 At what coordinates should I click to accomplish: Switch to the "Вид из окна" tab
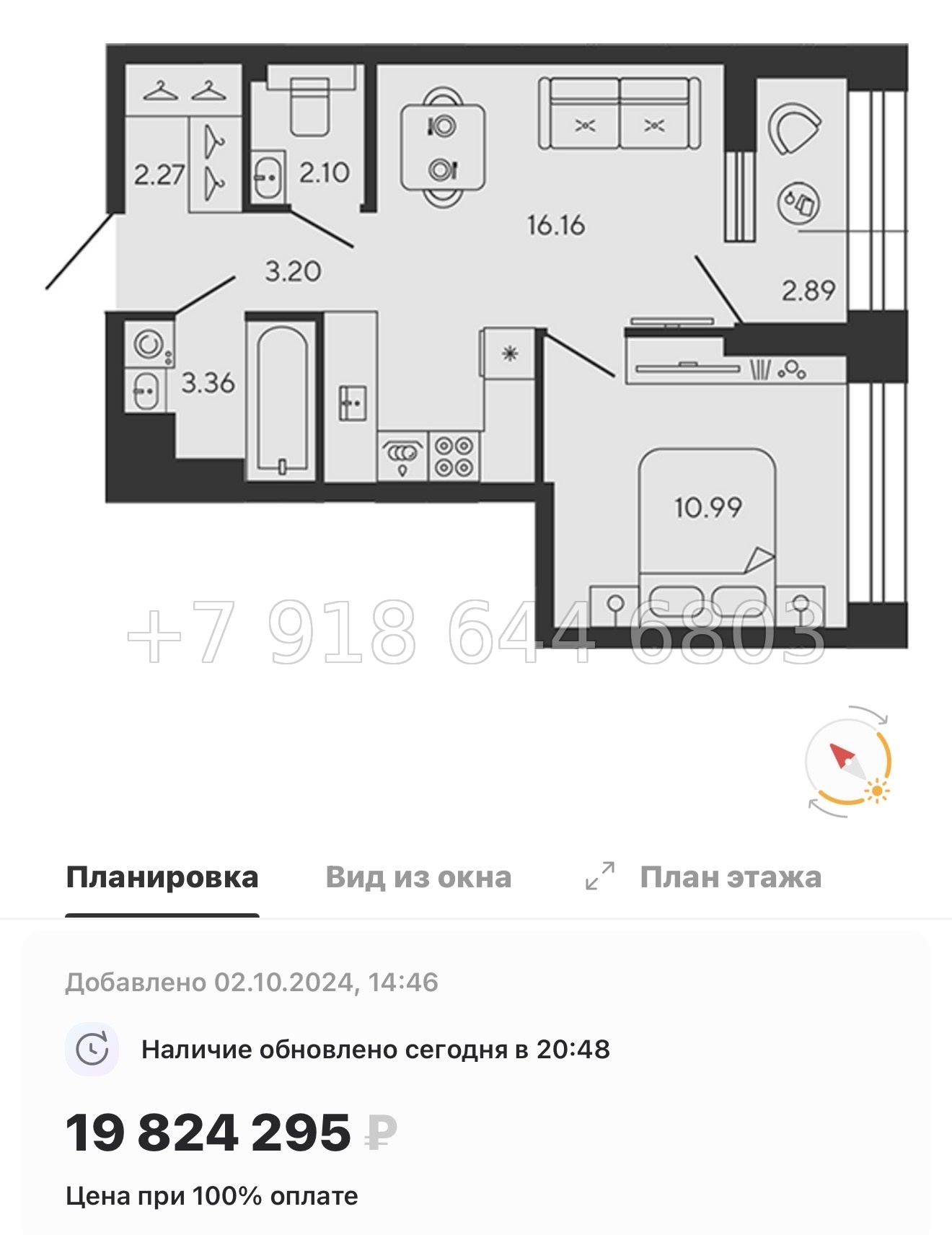pos(419,877)
